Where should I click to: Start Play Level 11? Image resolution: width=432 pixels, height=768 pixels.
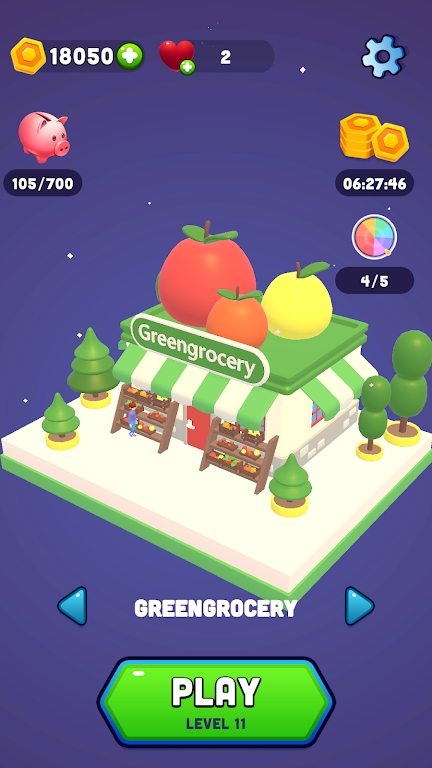[216, 702]
